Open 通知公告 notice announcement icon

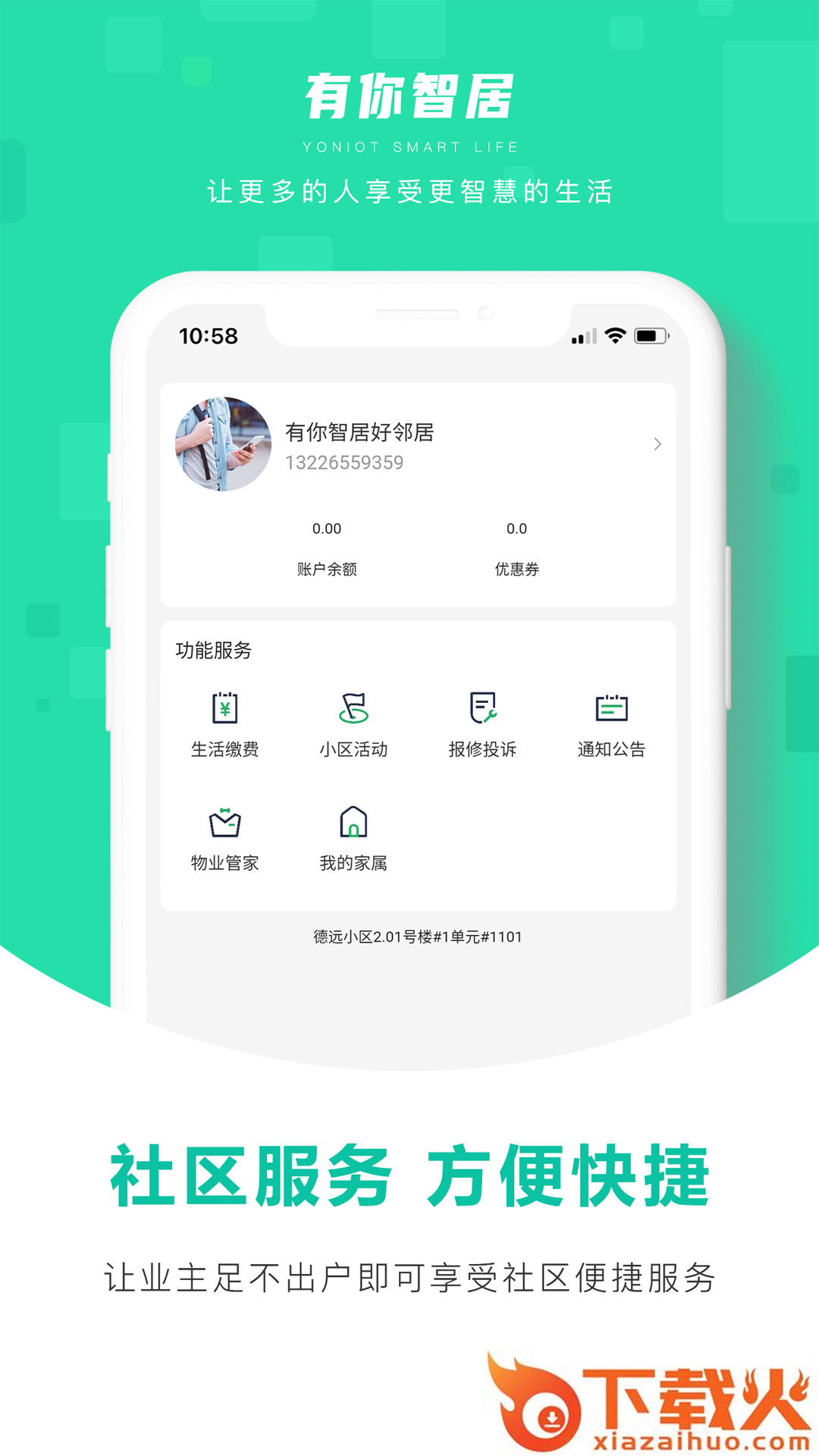(x=610, y=709)
